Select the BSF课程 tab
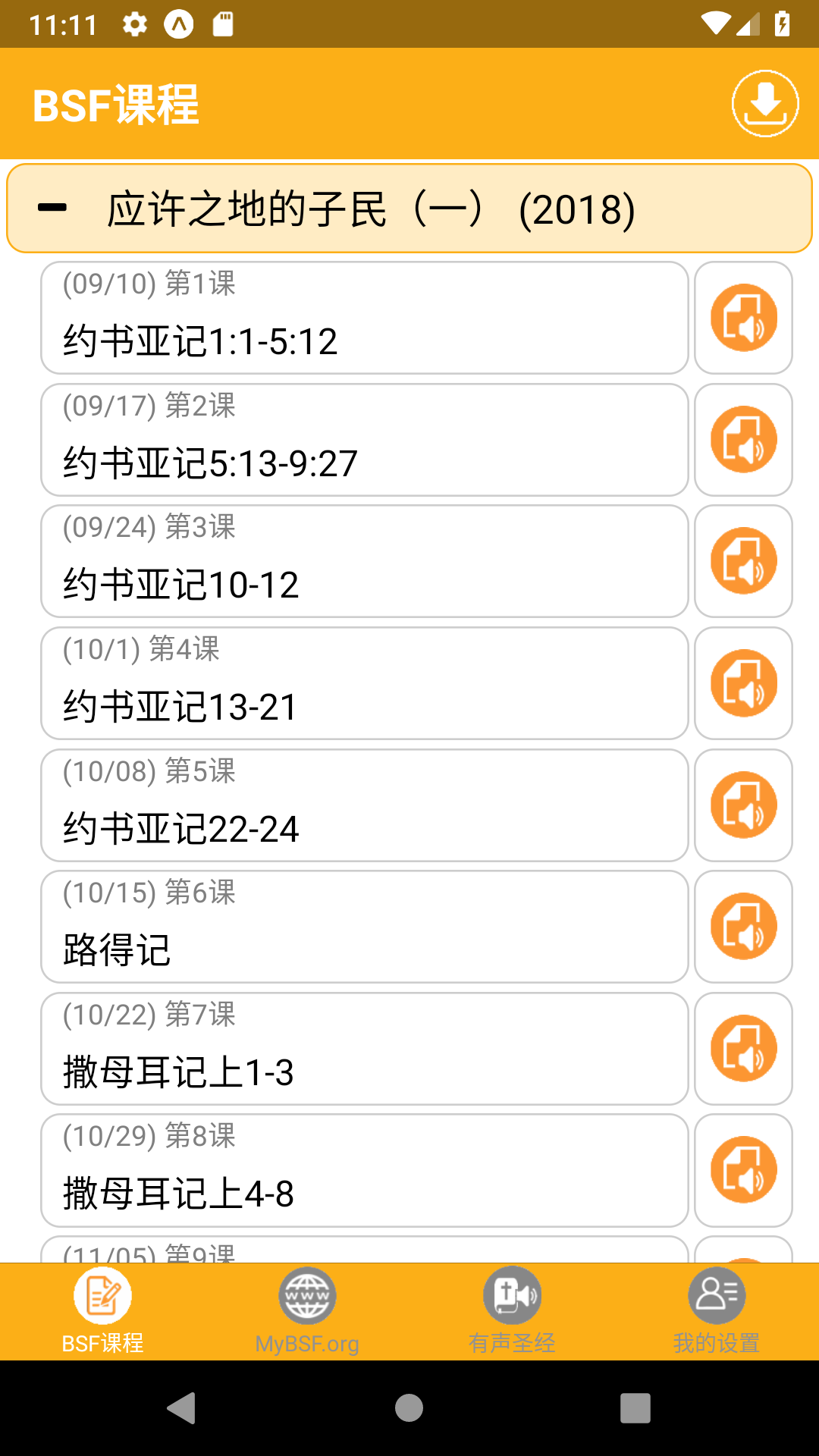The image size is (819, 1456). [102, 1311]
